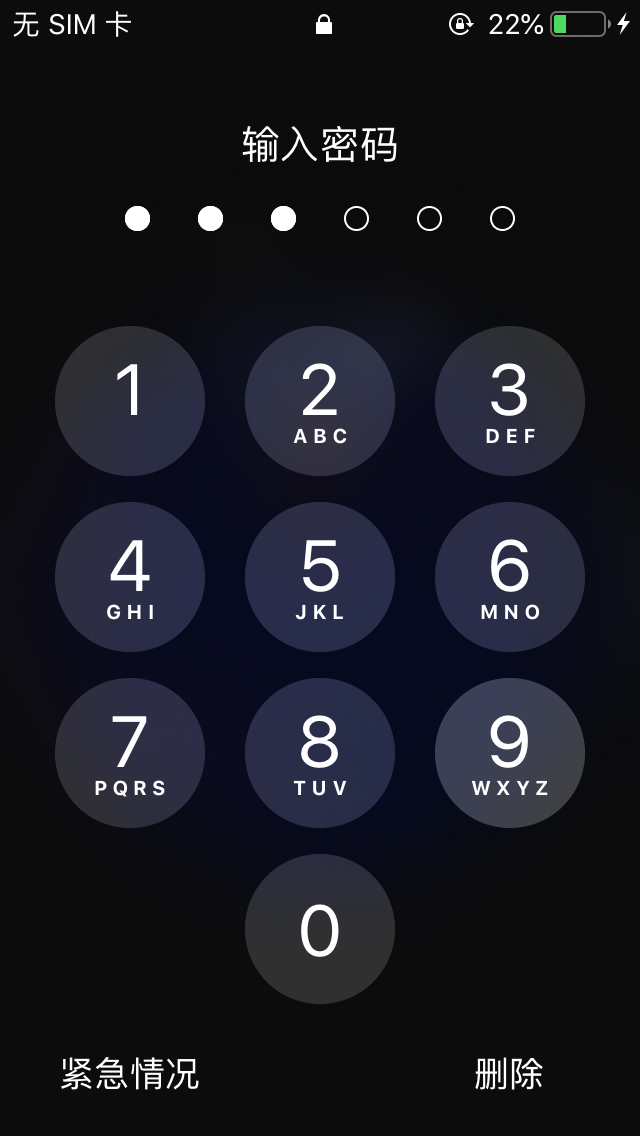Open the 紧急情况 emergency option
The height and width of the screenshot is (1136, 640).
tap(130, 1073)
